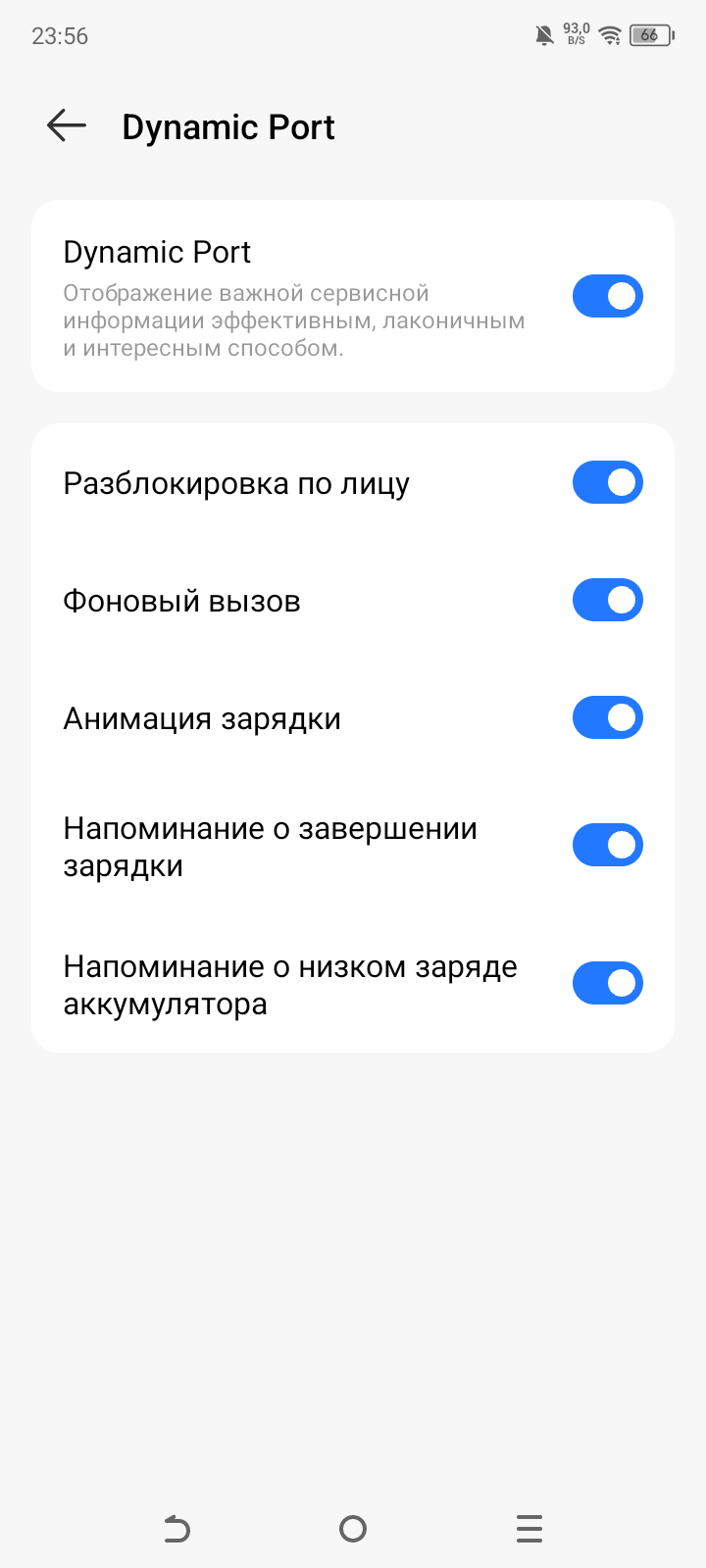
Task: Go back from Dynamic Port settings
Action: (67, 126)
